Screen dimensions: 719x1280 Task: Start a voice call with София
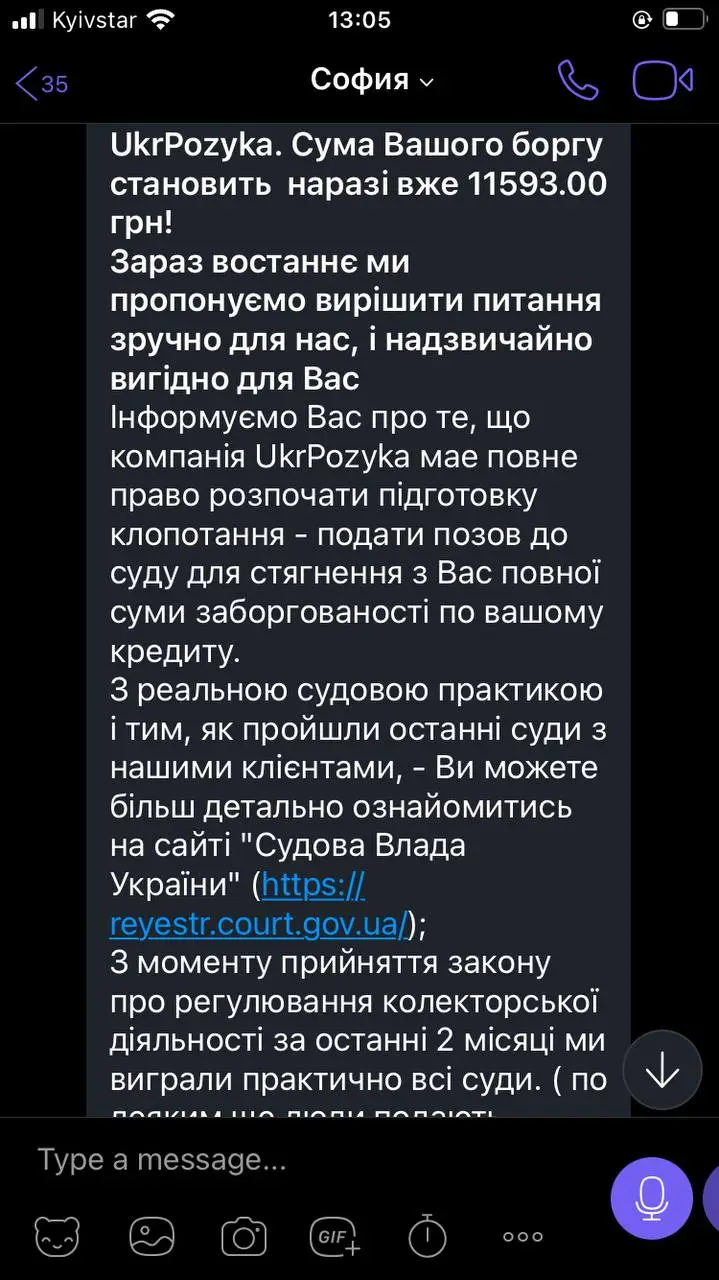(577, 81)
